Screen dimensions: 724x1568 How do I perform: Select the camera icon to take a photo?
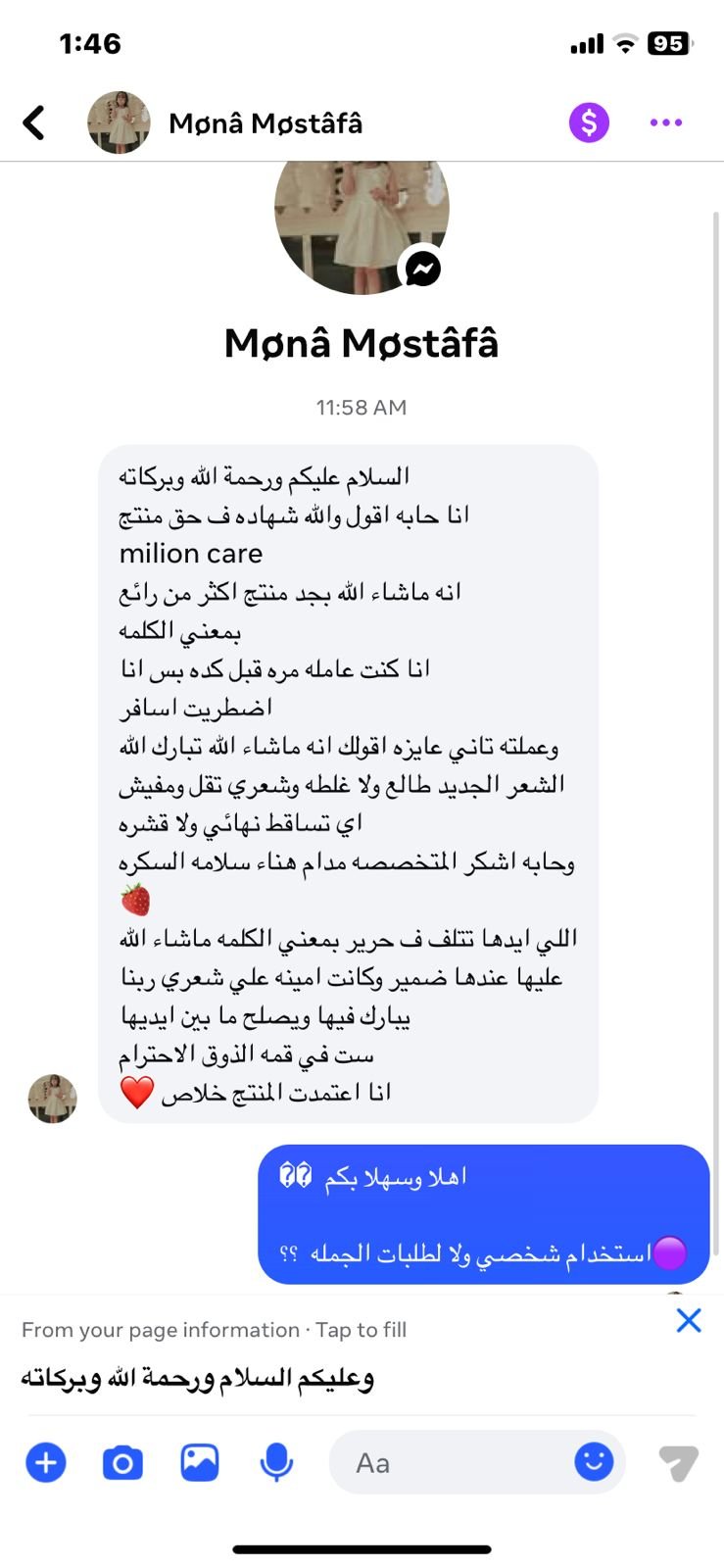click(x=121, y=1462)
